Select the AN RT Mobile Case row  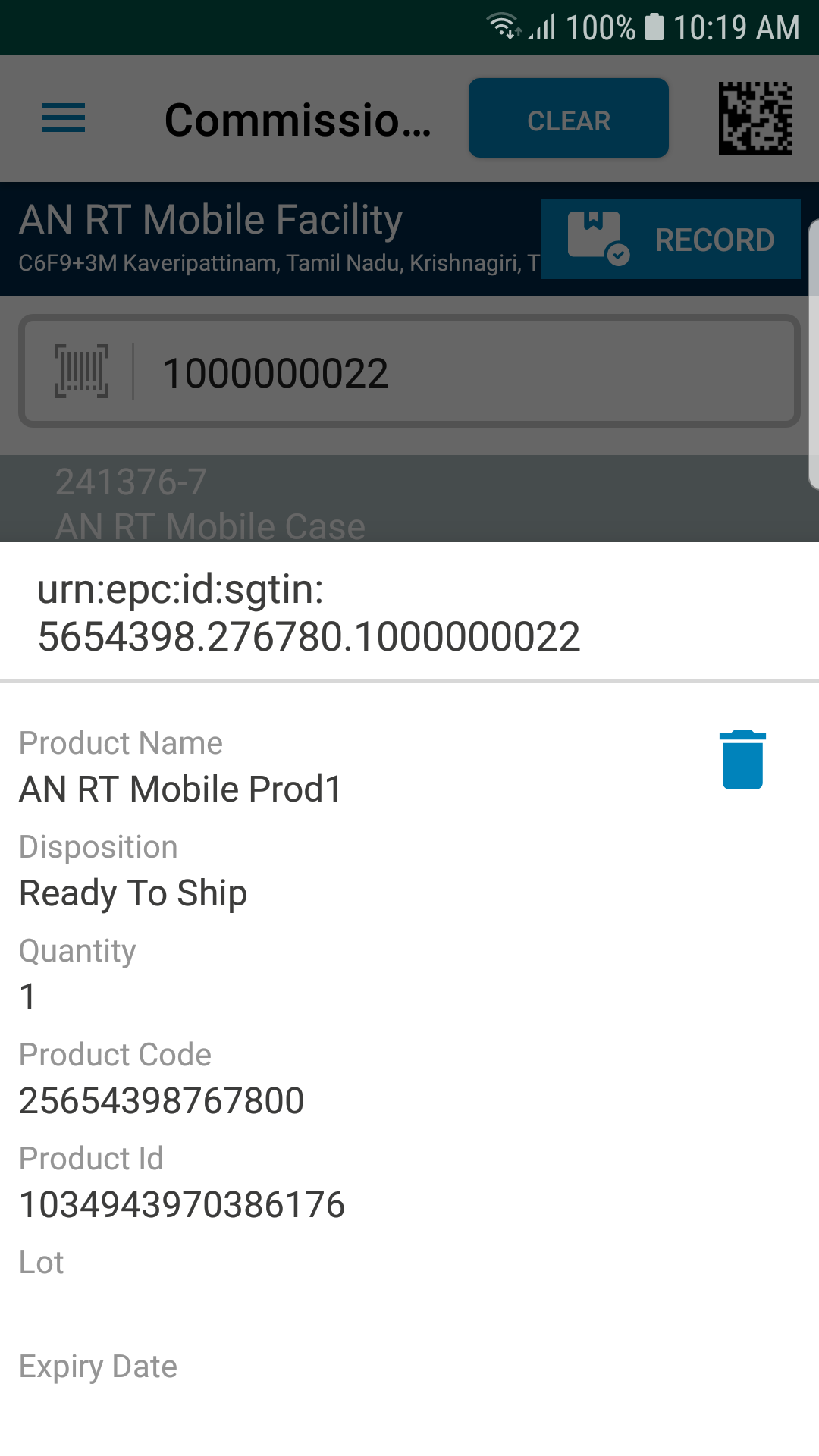click(x=409, y=499)
